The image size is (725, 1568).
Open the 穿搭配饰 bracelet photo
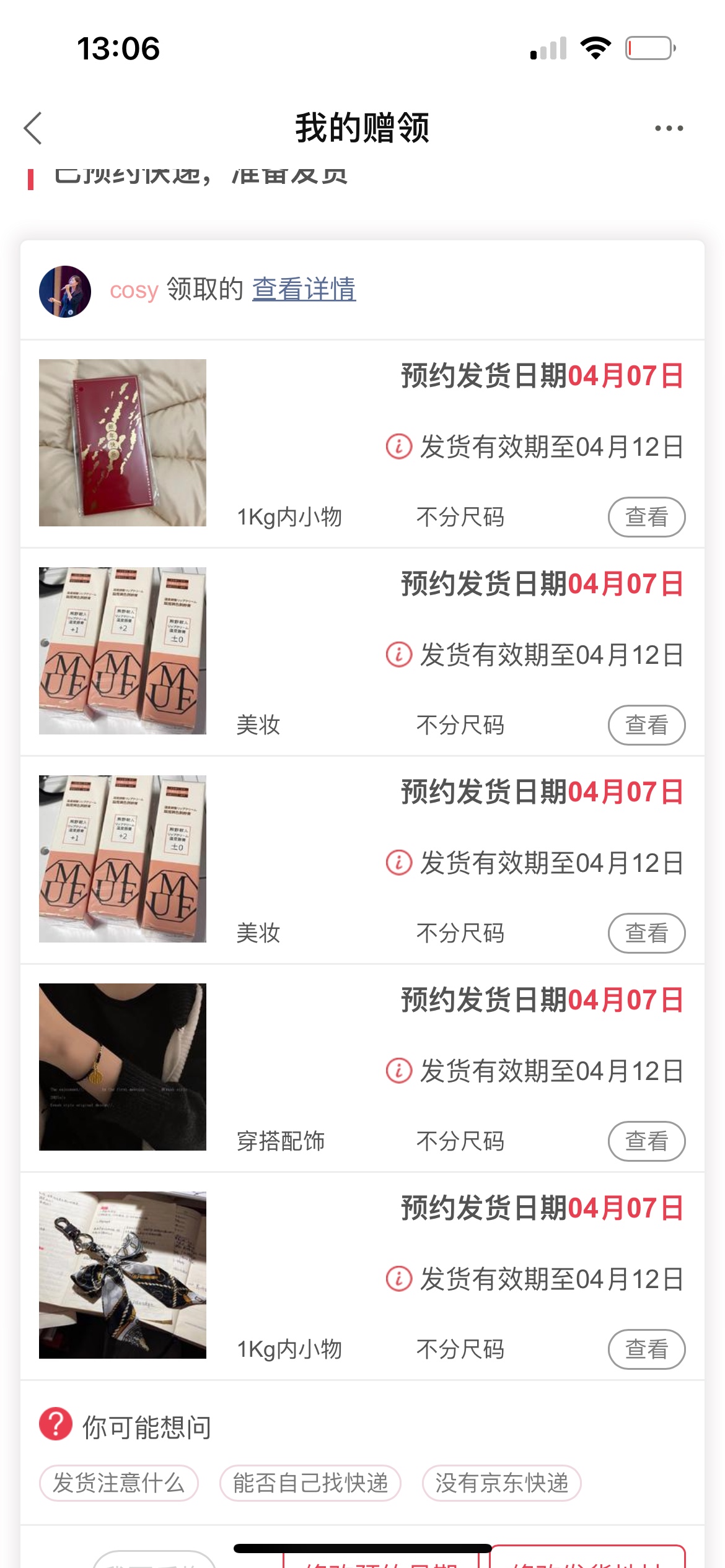pos(123,1067)
